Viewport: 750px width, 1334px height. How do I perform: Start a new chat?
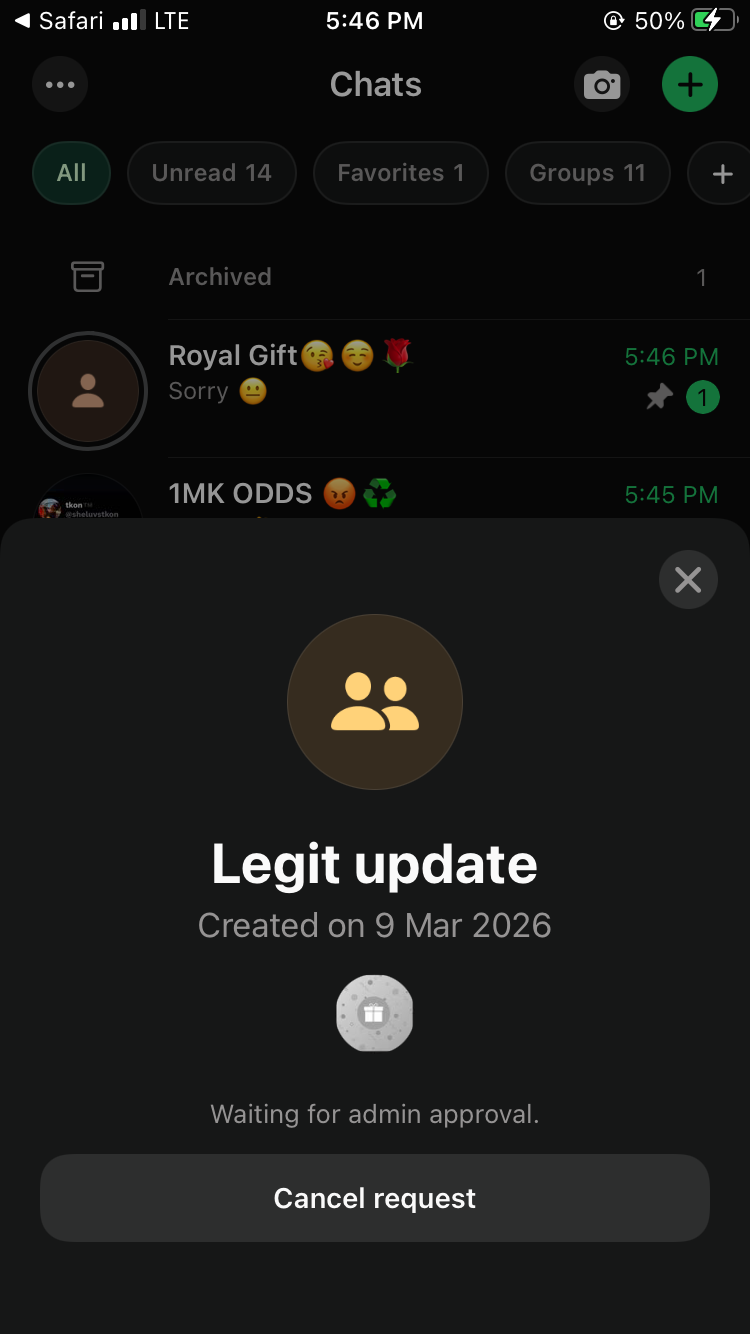pyautogui.click(x=690, y=85)
